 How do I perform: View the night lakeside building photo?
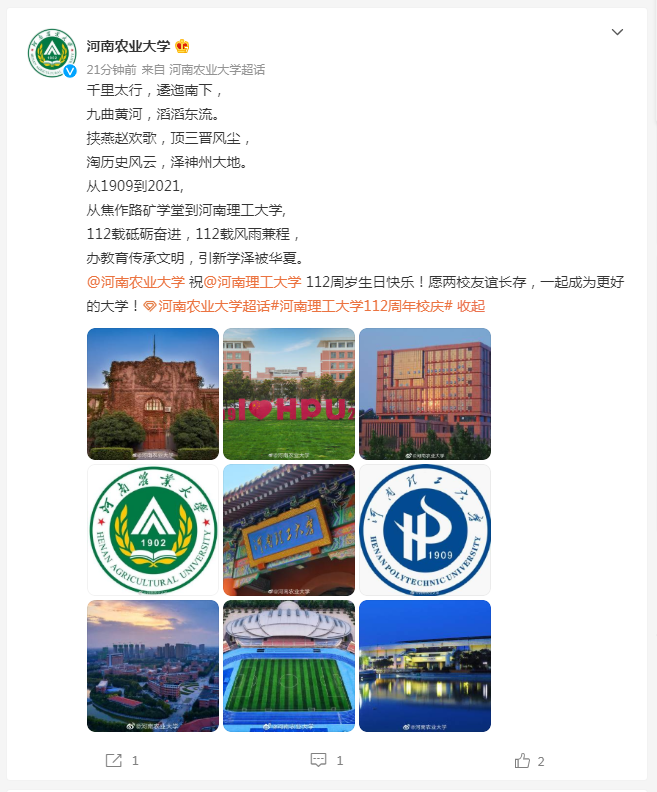pos(425,666)
